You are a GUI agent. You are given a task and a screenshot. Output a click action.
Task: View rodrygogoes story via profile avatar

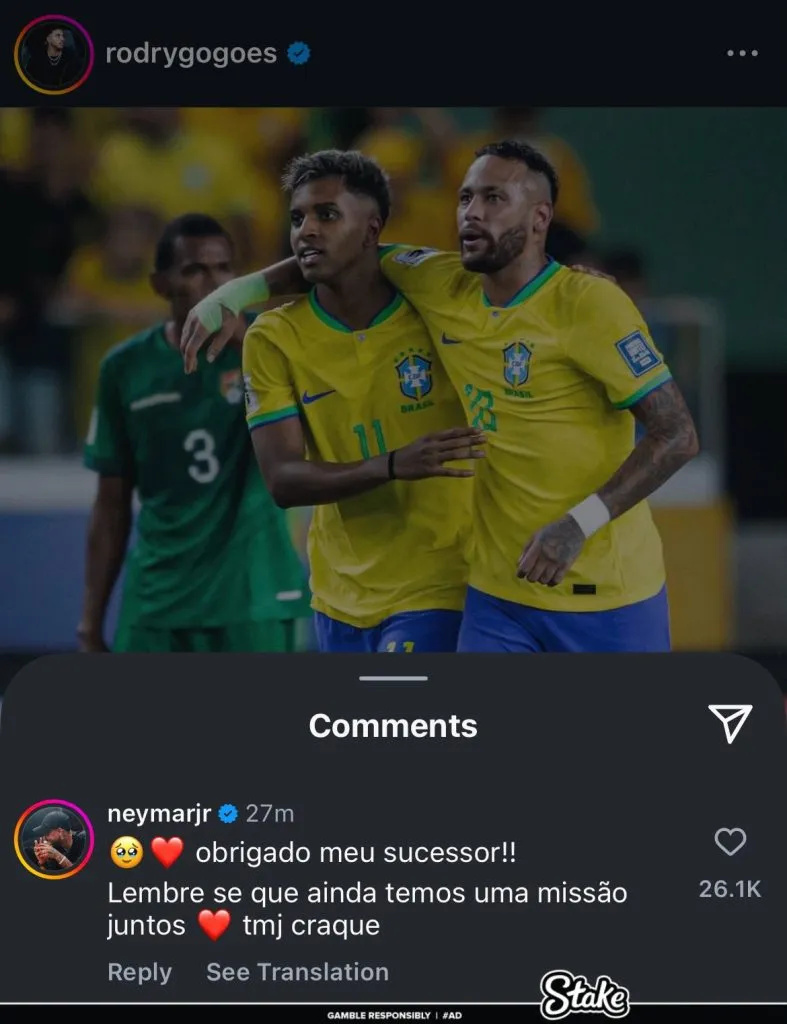click(54, 54)
